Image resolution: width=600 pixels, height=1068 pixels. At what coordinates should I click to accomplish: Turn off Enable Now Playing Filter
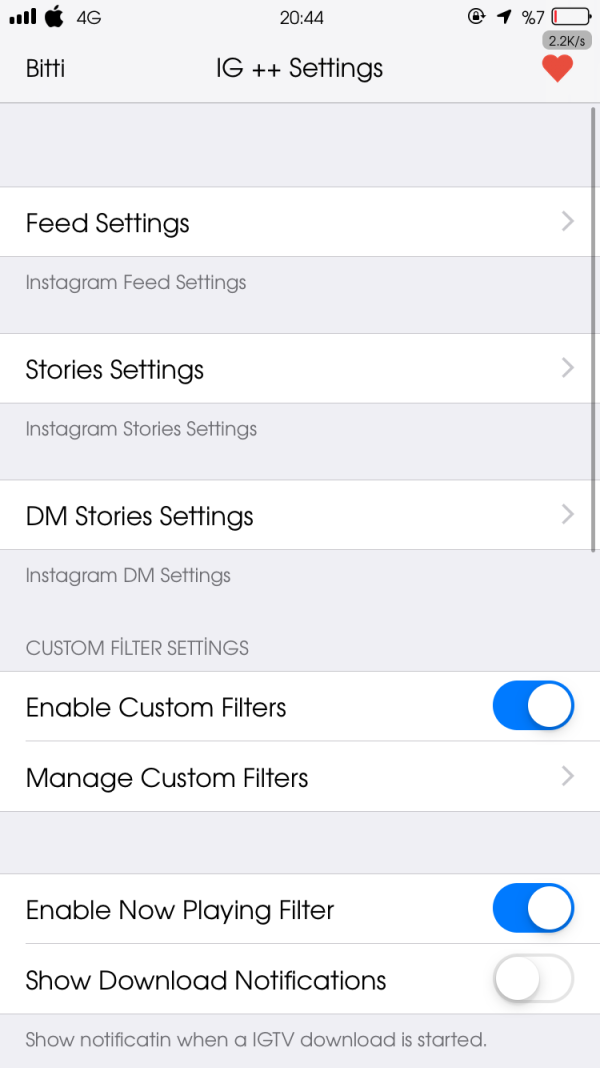533,909
